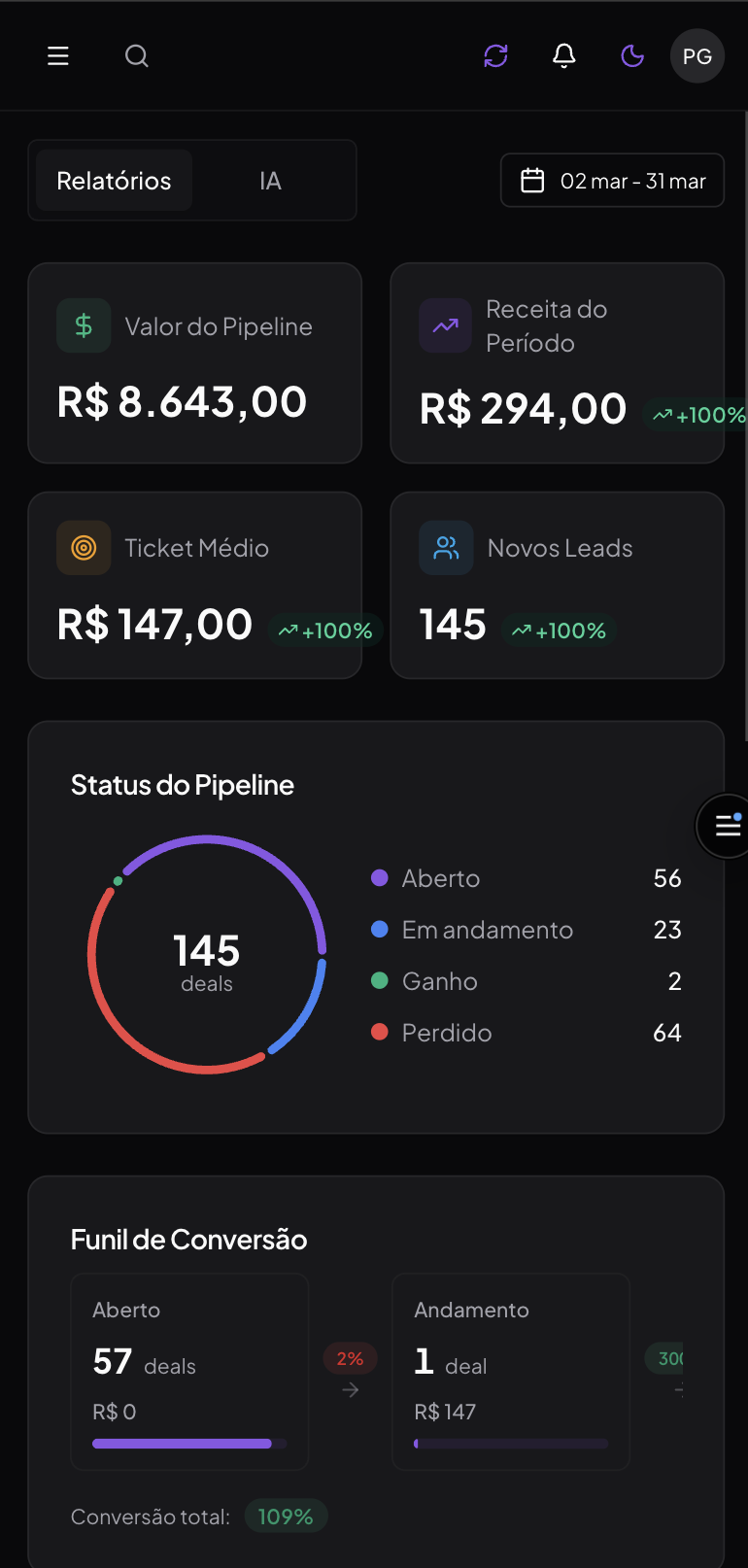The image size is (748, 1568).
Task: Select the Relatórios tab
Action: tap(114, 180)
